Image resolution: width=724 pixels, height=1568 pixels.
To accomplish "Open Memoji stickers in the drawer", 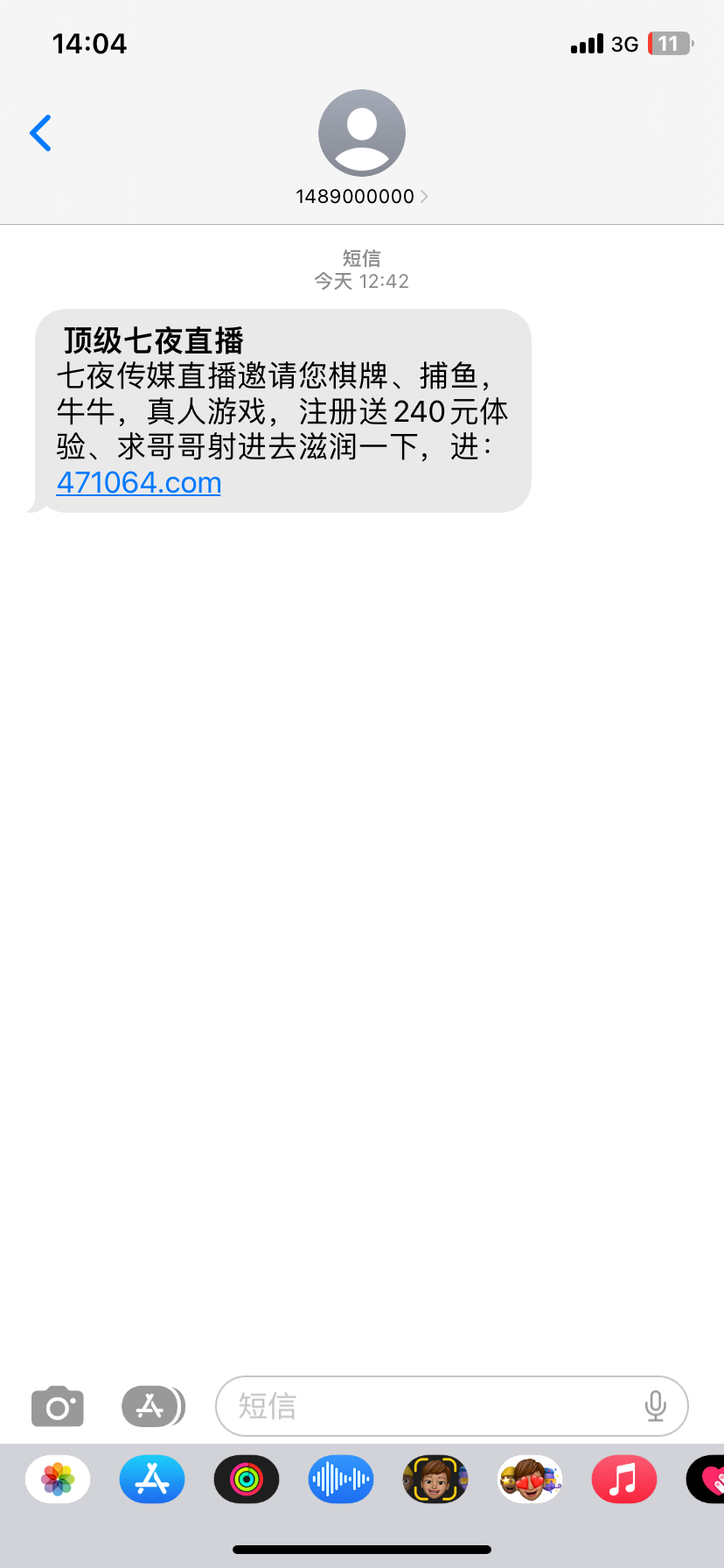I will coord(530,1480).
